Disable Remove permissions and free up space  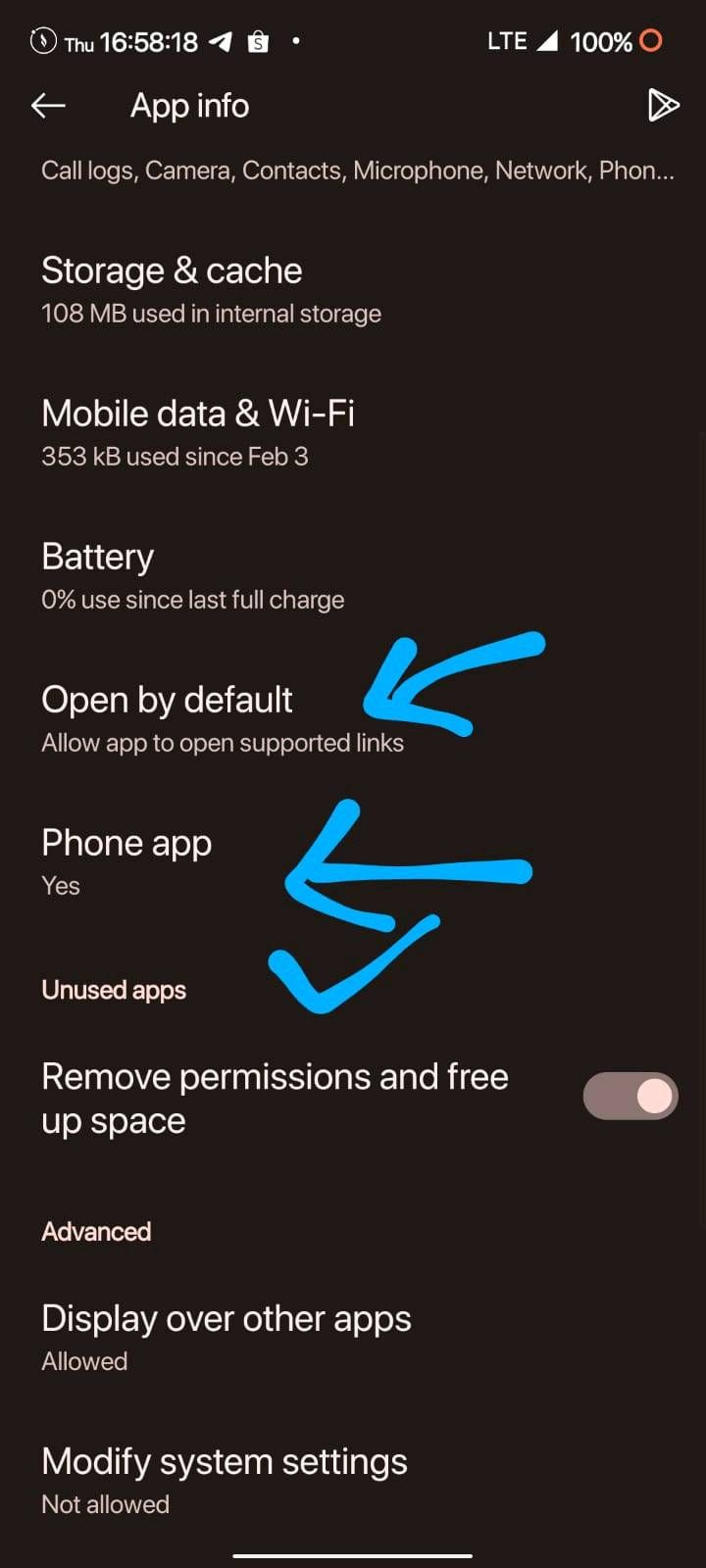pos(630,1096)
